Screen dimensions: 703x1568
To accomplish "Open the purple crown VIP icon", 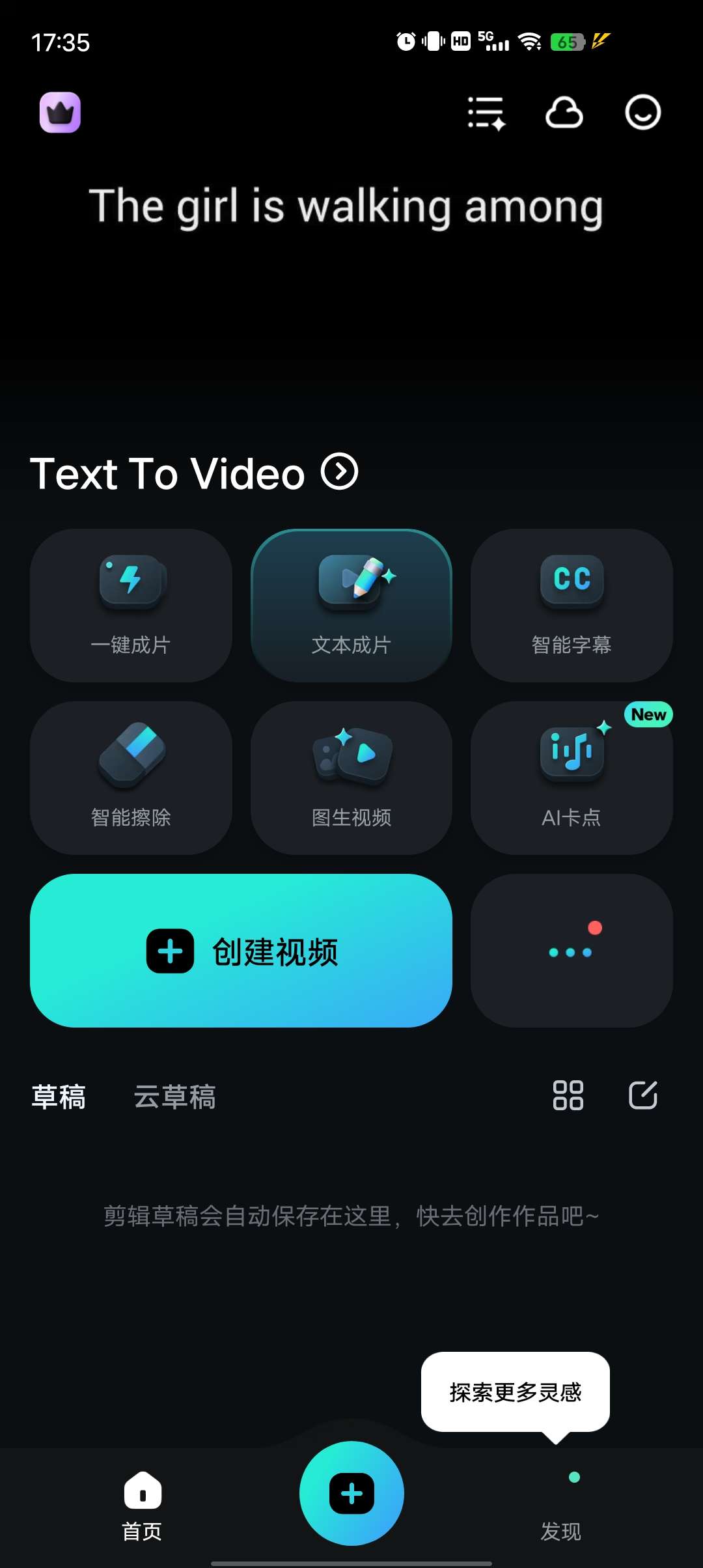I will click(60, 113).
